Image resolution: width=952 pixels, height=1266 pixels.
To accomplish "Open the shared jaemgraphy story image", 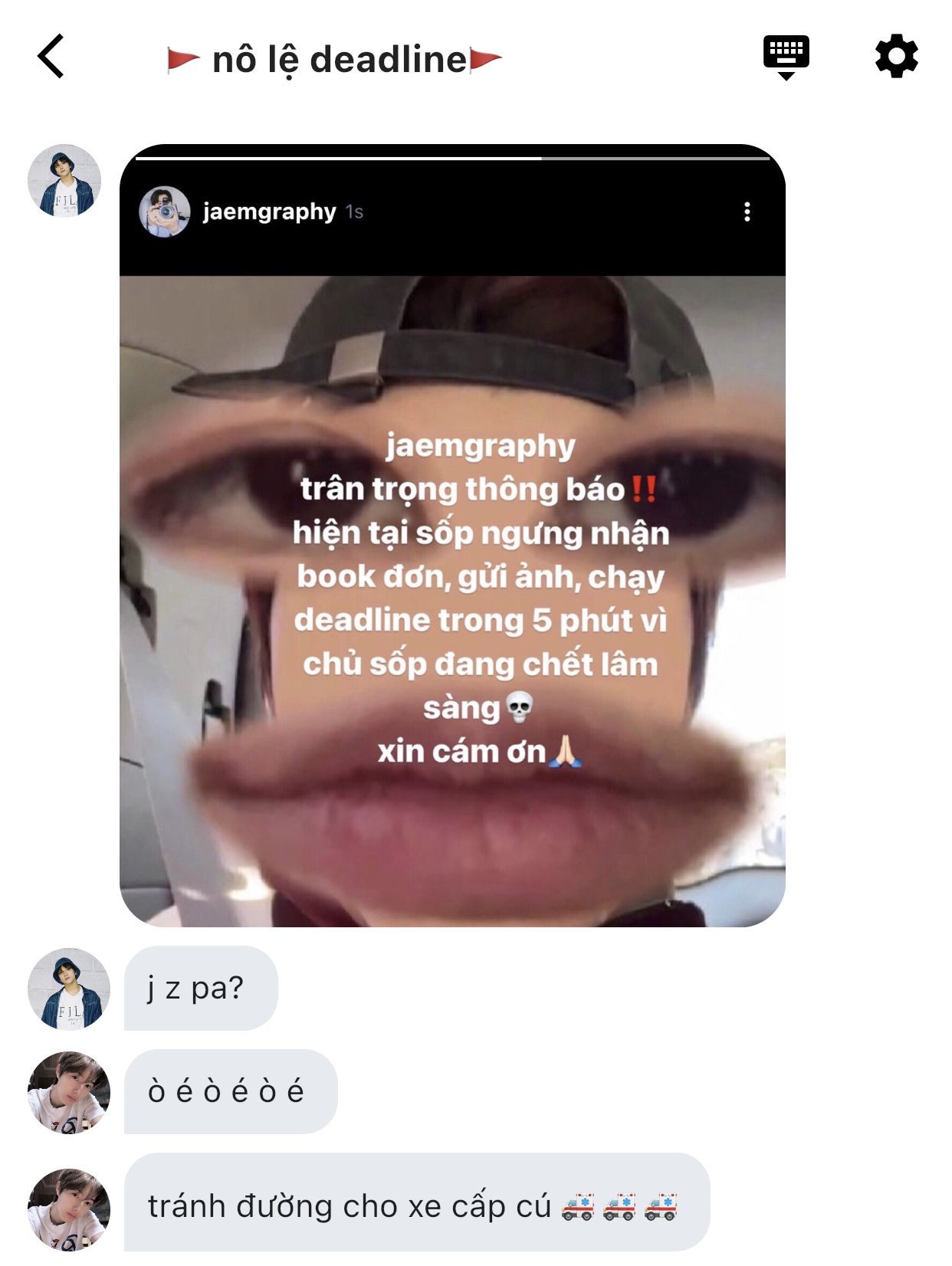I will [x=452, y=598].
